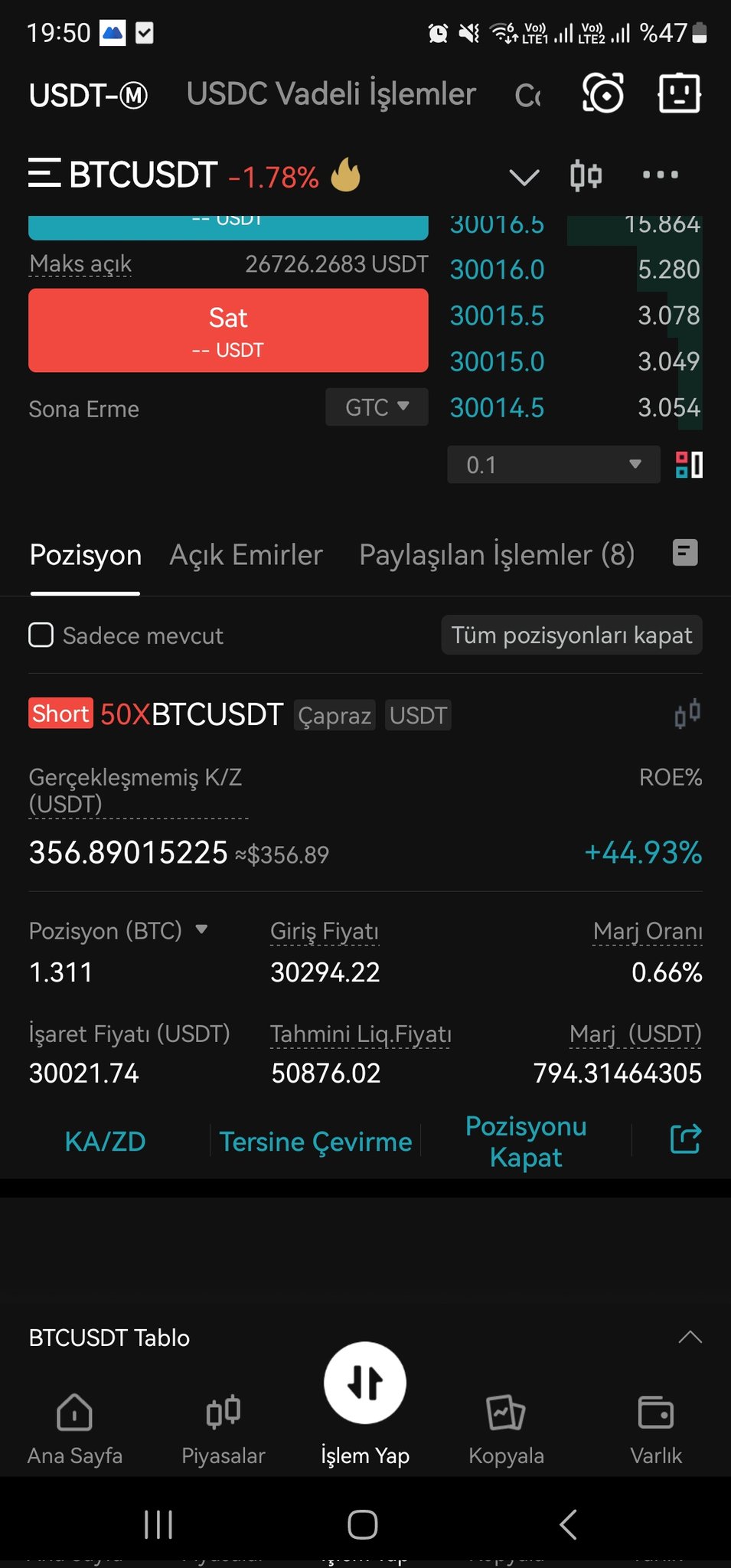731x1568 pixels.
Task: Open the candlestick chart icon in header
Action: pos(586,175)
